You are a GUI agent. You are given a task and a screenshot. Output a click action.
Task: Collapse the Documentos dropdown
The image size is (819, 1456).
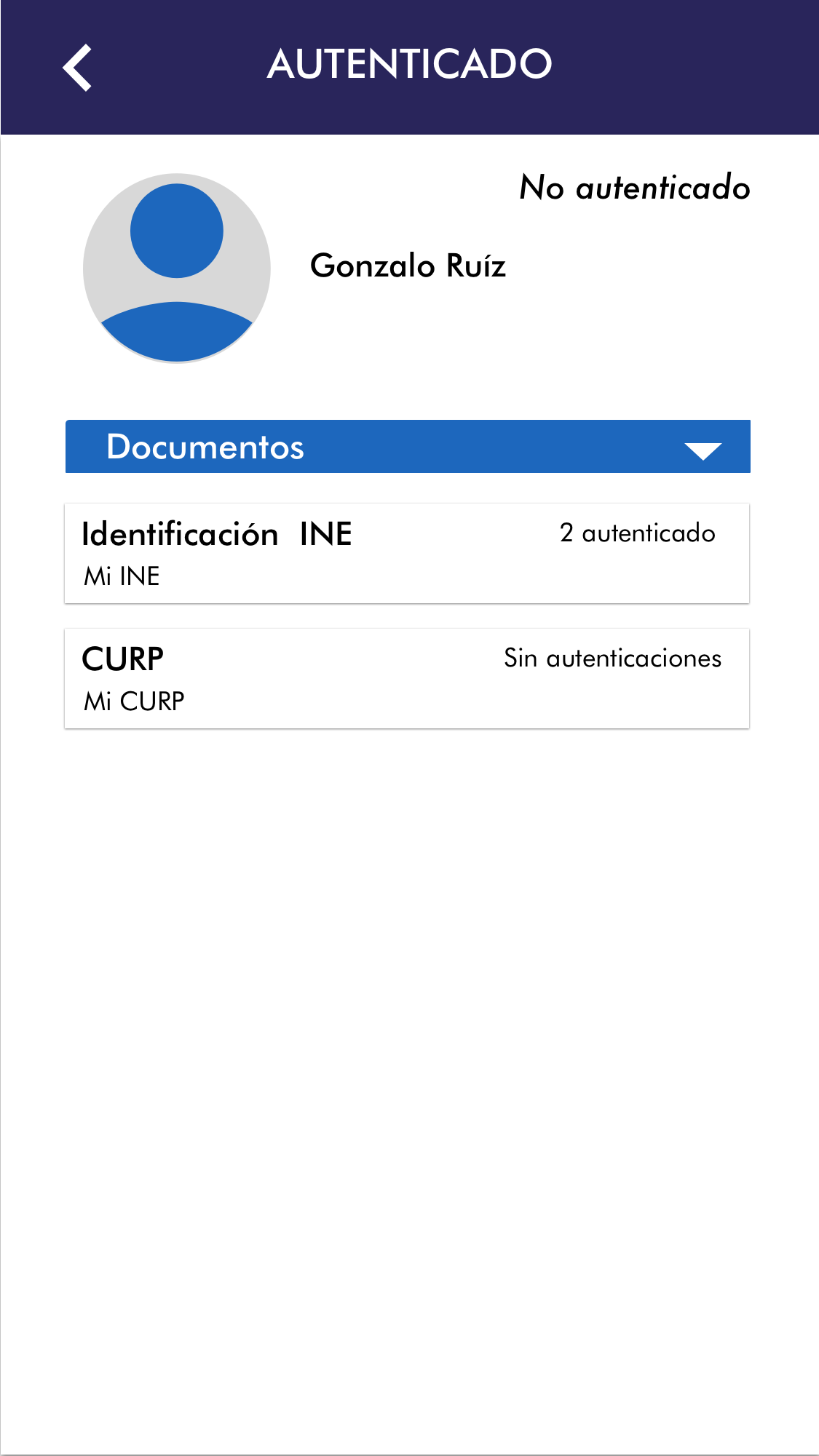coord(703,450)
